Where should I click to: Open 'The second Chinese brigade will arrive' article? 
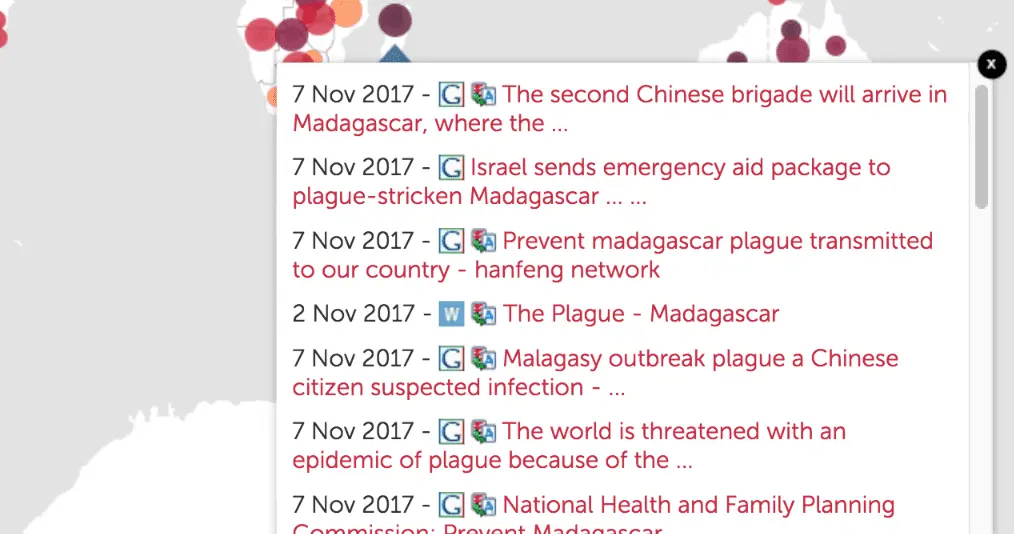723,95
